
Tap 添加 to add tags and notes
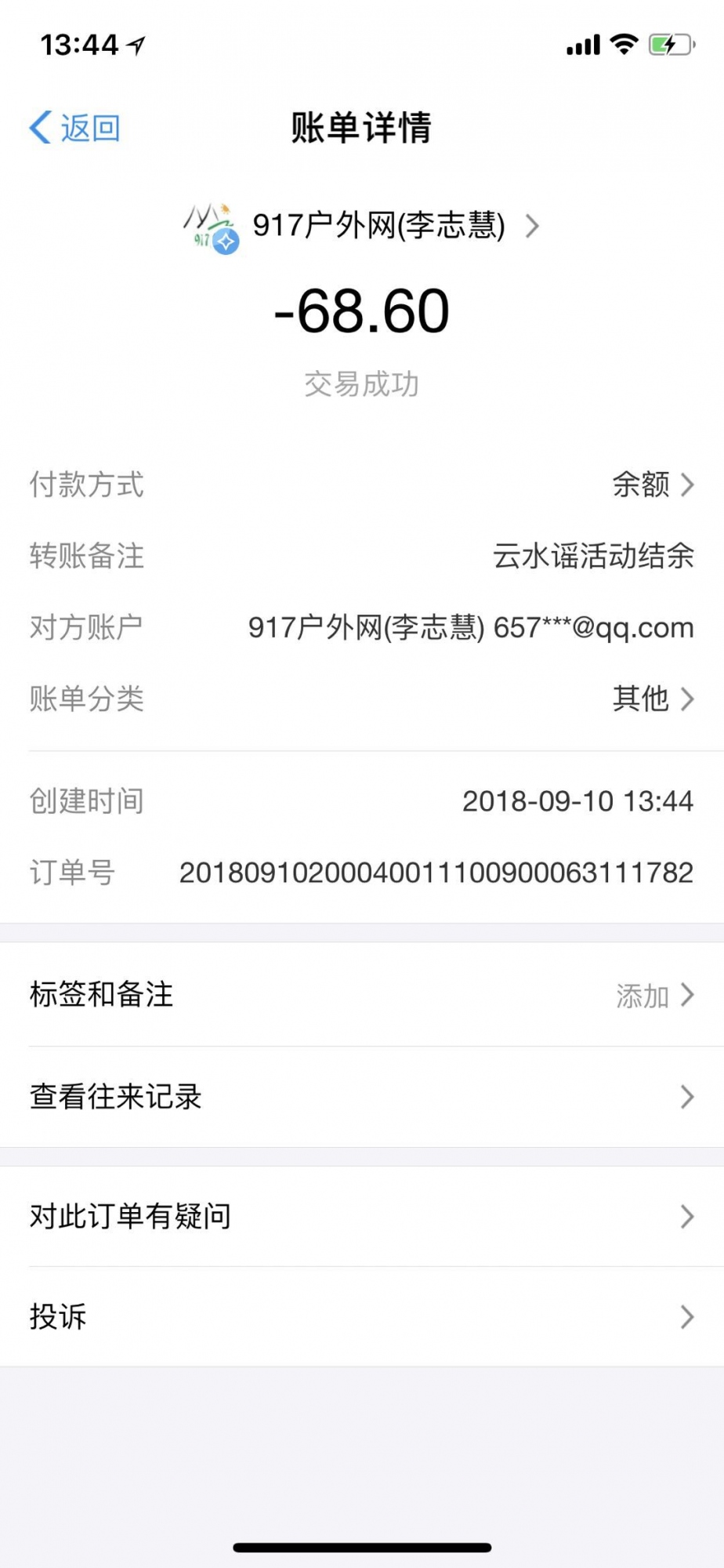[x=643, y=996]
